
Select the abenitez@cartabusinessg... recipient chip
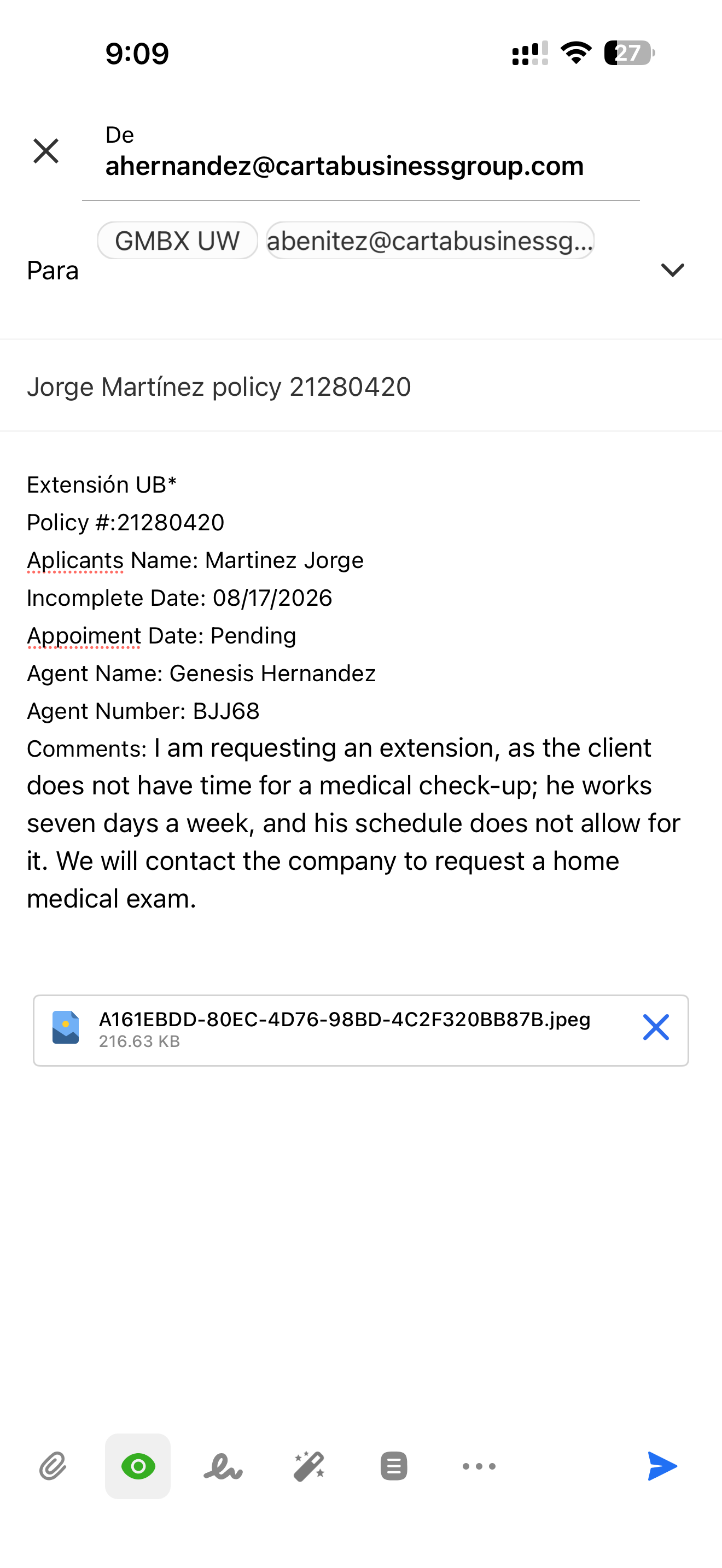pos(430,241)
